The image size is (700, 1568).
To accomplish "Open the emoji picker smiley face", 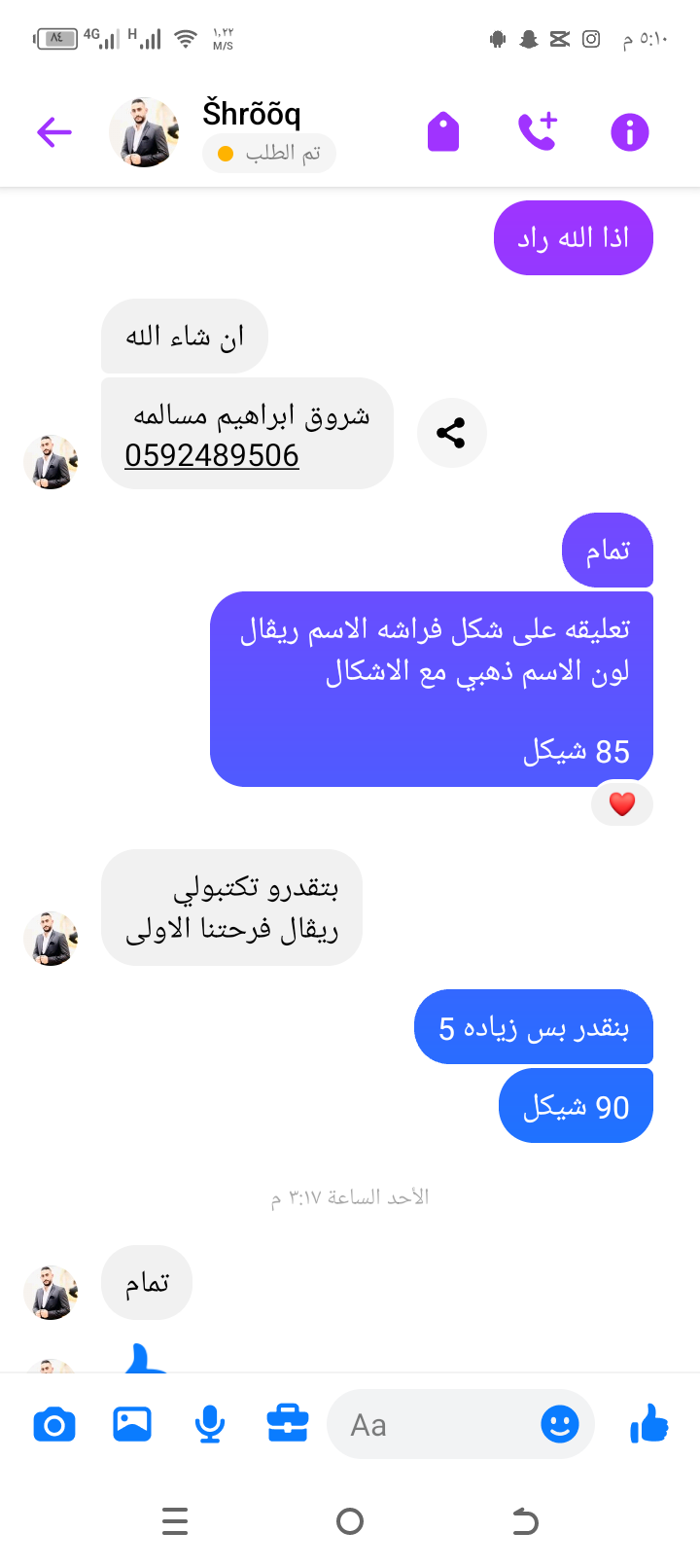I will point(560,1425).
